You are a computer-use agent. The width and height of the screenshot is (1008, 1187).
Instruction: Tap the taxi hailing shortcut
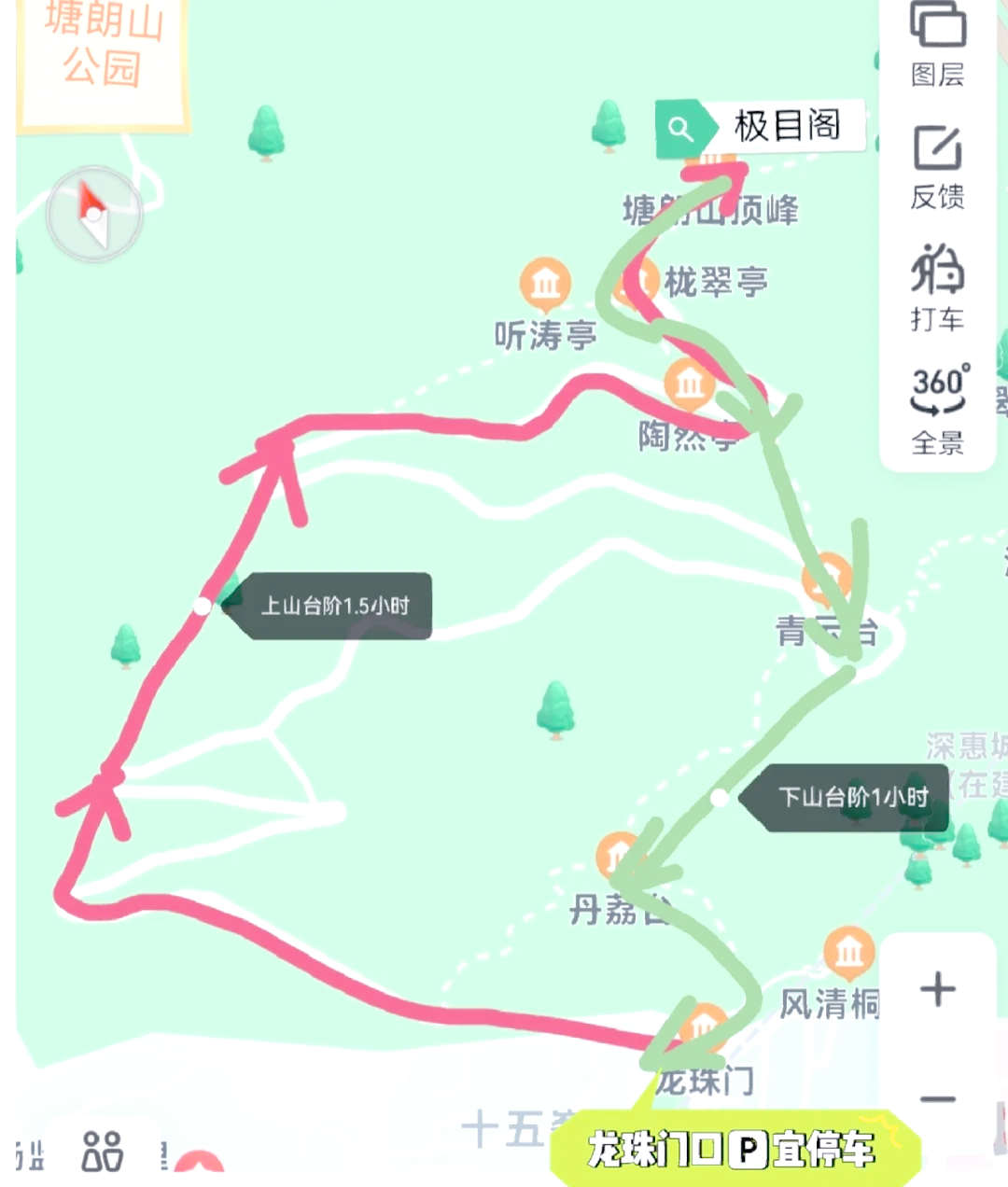click(x=937, y=286)
